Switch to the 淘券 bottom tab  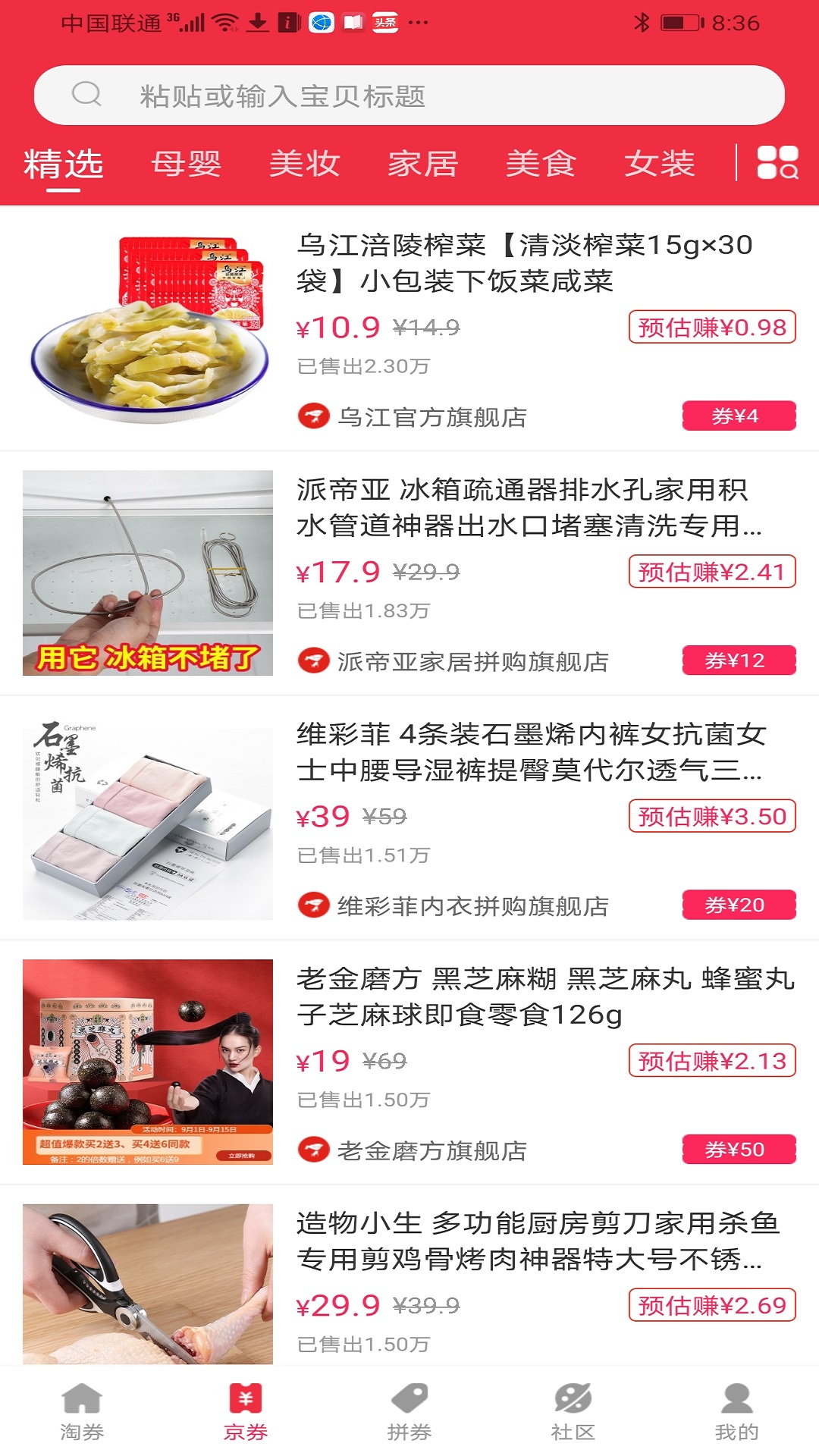[82, 1412]
